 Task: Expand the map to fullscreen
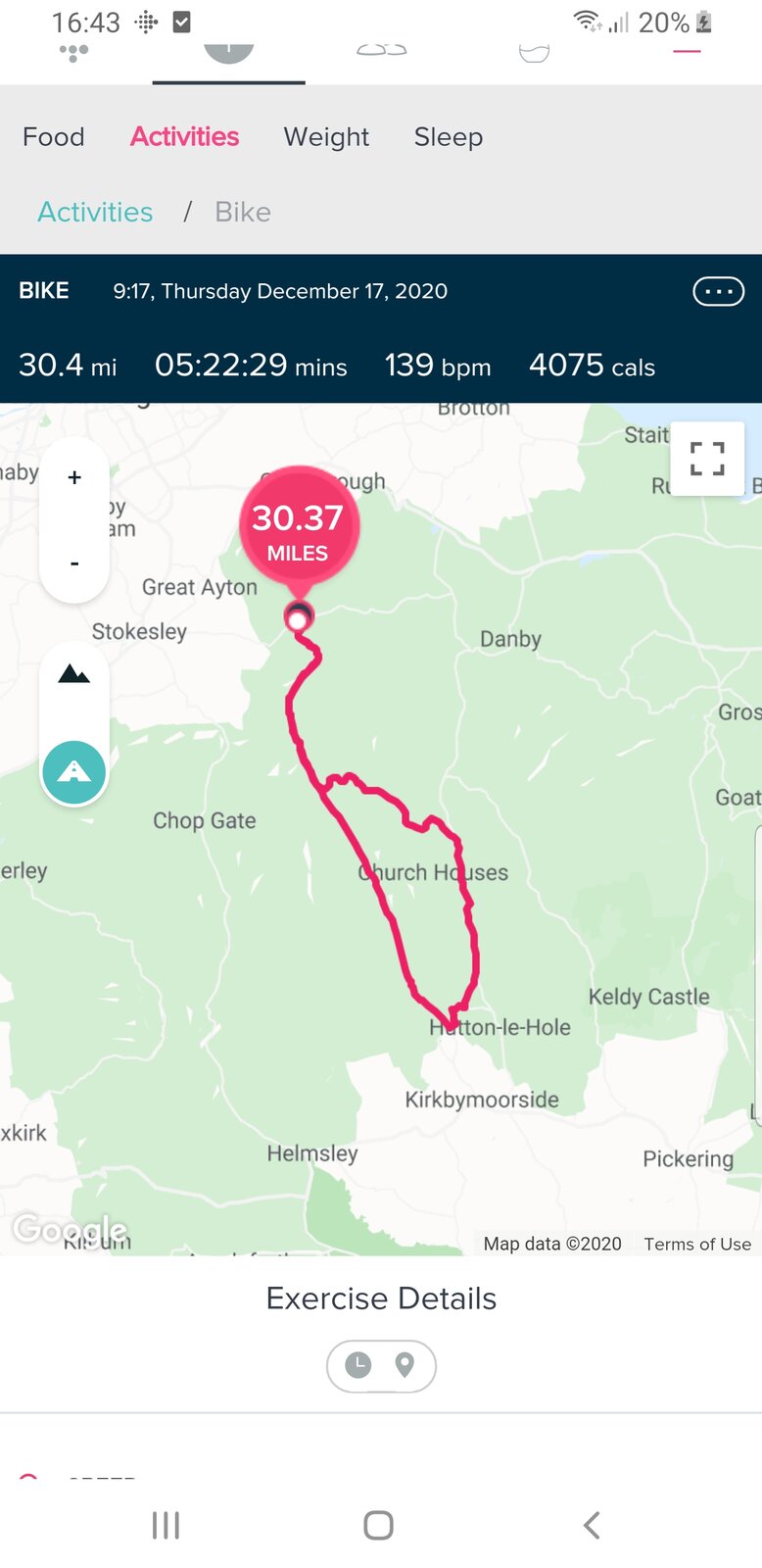pyautogui.click(x=707, y=459)
